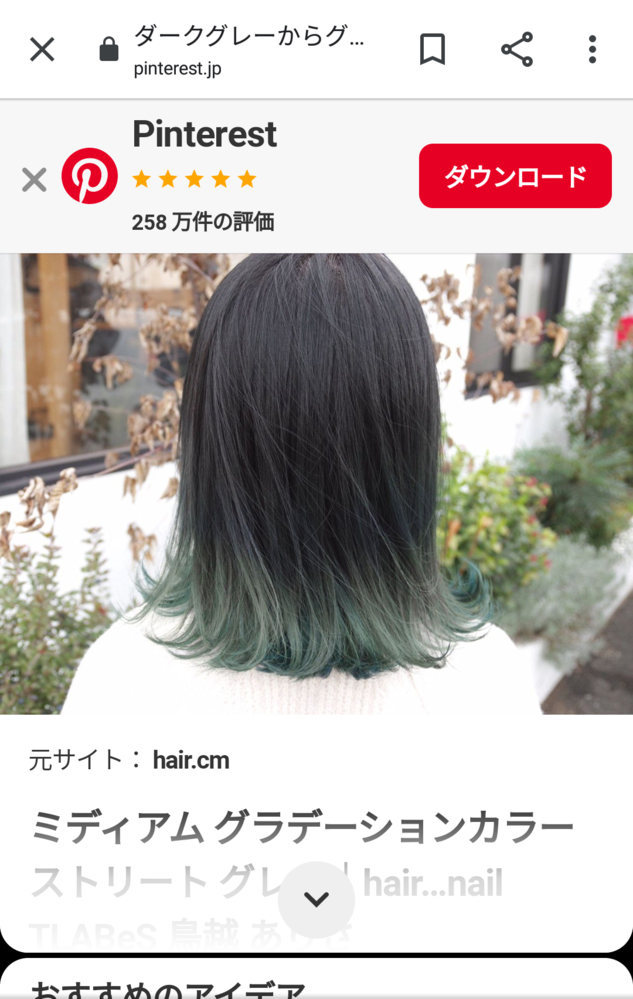The image size is (633, 999).
Task: Share this page link
Action: click(x=516, y=49)
